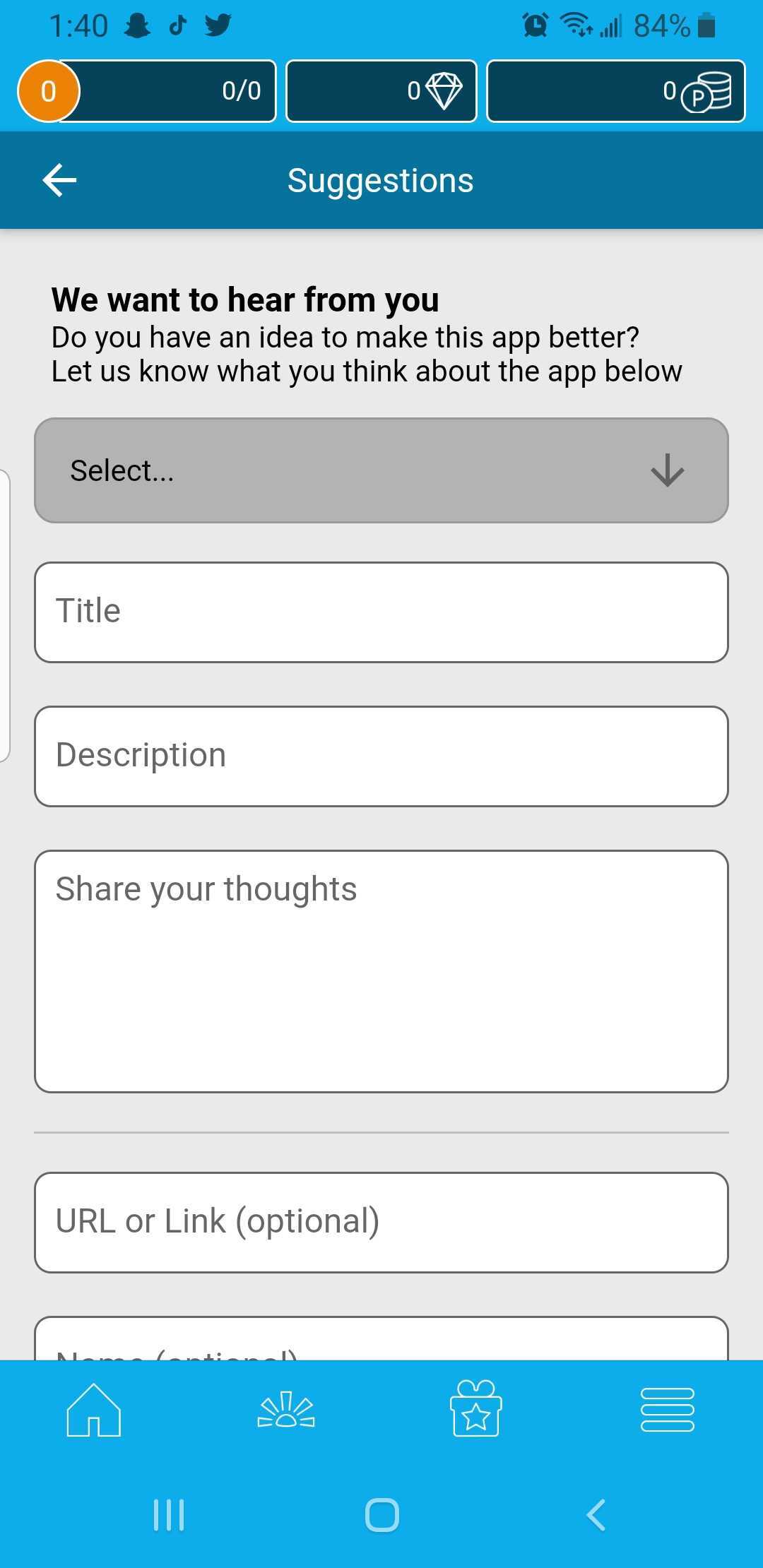Tap the Share your thoughts box
Image resolution: width=763 pixels, height=1568 pixels.
[x=381, y=972]
